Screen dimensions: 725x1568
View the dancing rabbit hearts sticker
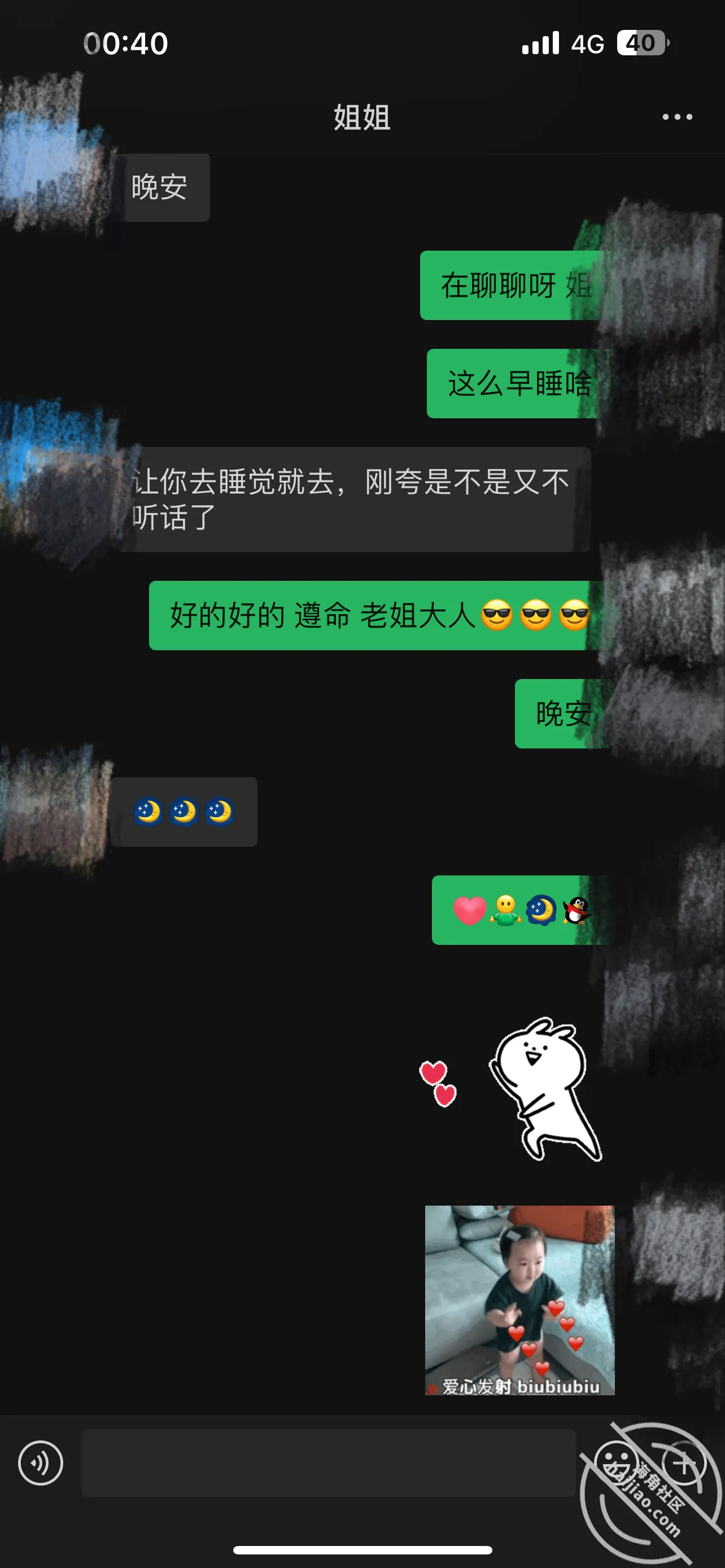point(512,1088)
